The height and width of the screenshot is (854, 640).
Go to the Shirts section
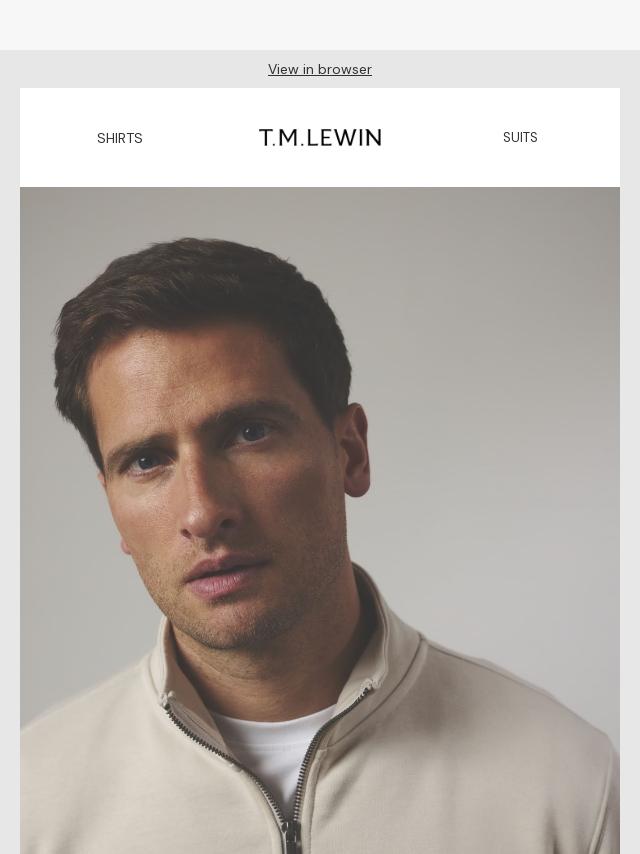pos(120,138)
